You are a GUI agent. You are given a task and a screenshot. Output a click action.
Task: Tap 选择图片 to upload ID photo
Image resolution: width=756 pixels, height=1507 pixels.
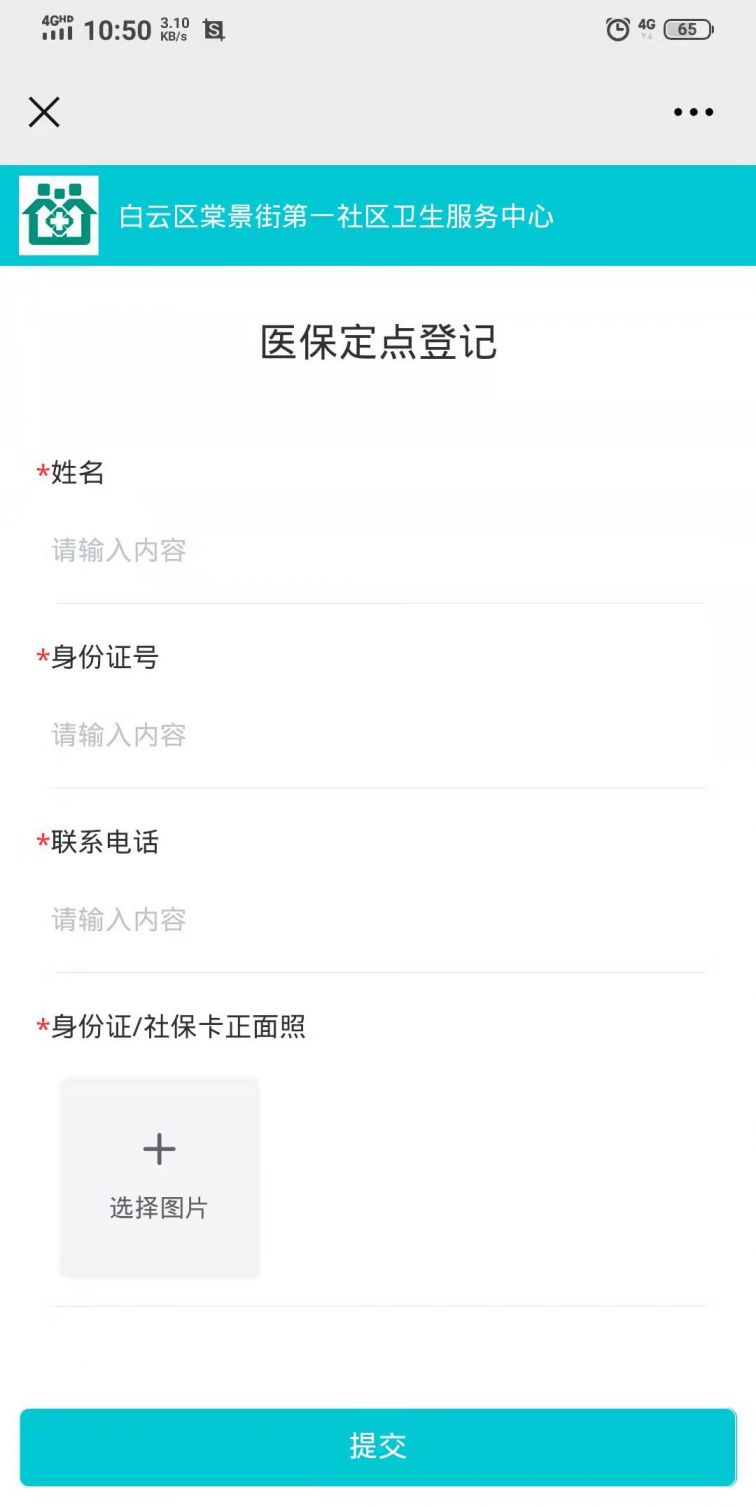pyautogui.click(x=159, y=1177)
